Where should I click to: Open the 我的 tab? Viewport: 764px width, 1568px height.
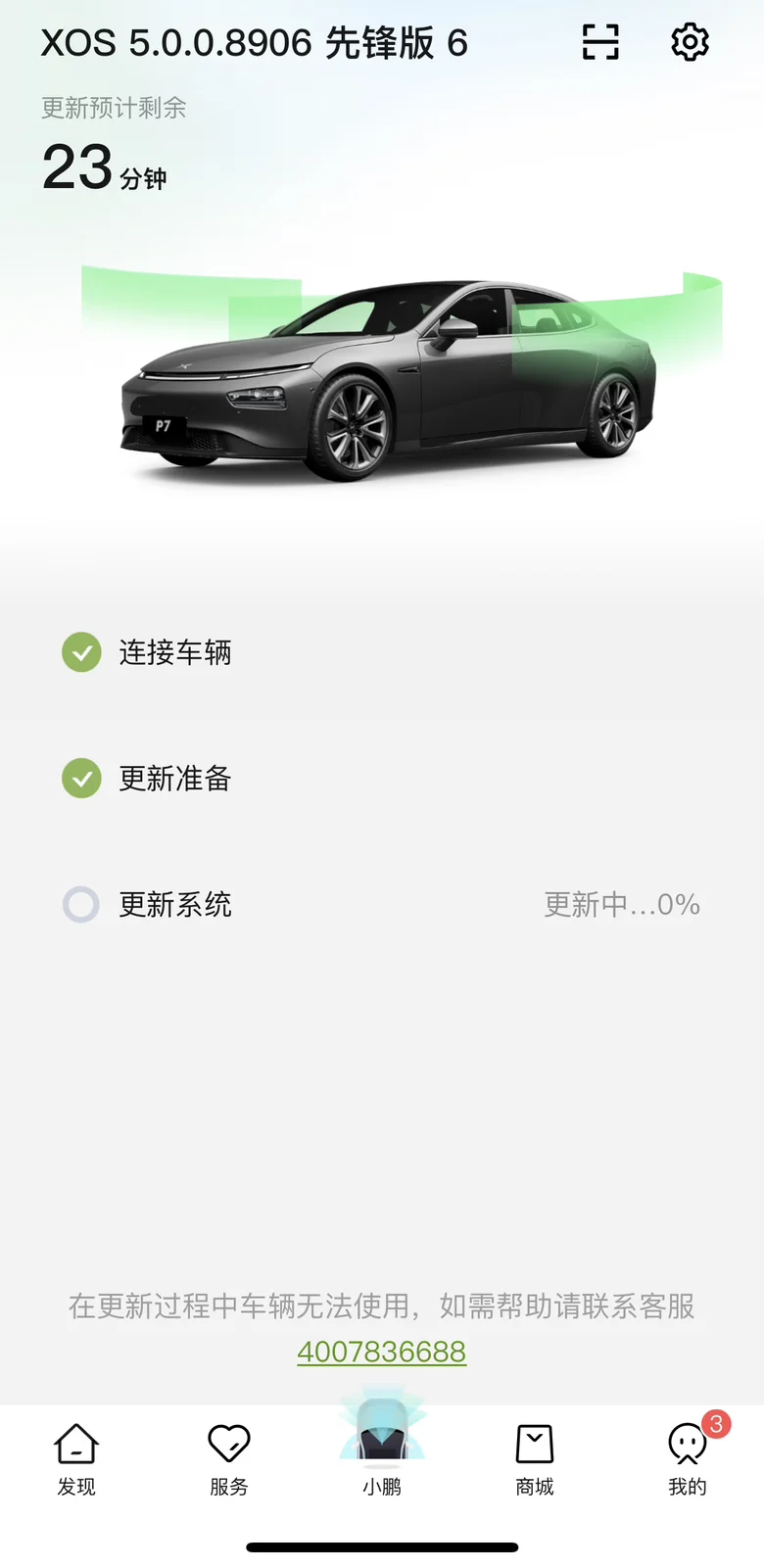(689, 1459)
